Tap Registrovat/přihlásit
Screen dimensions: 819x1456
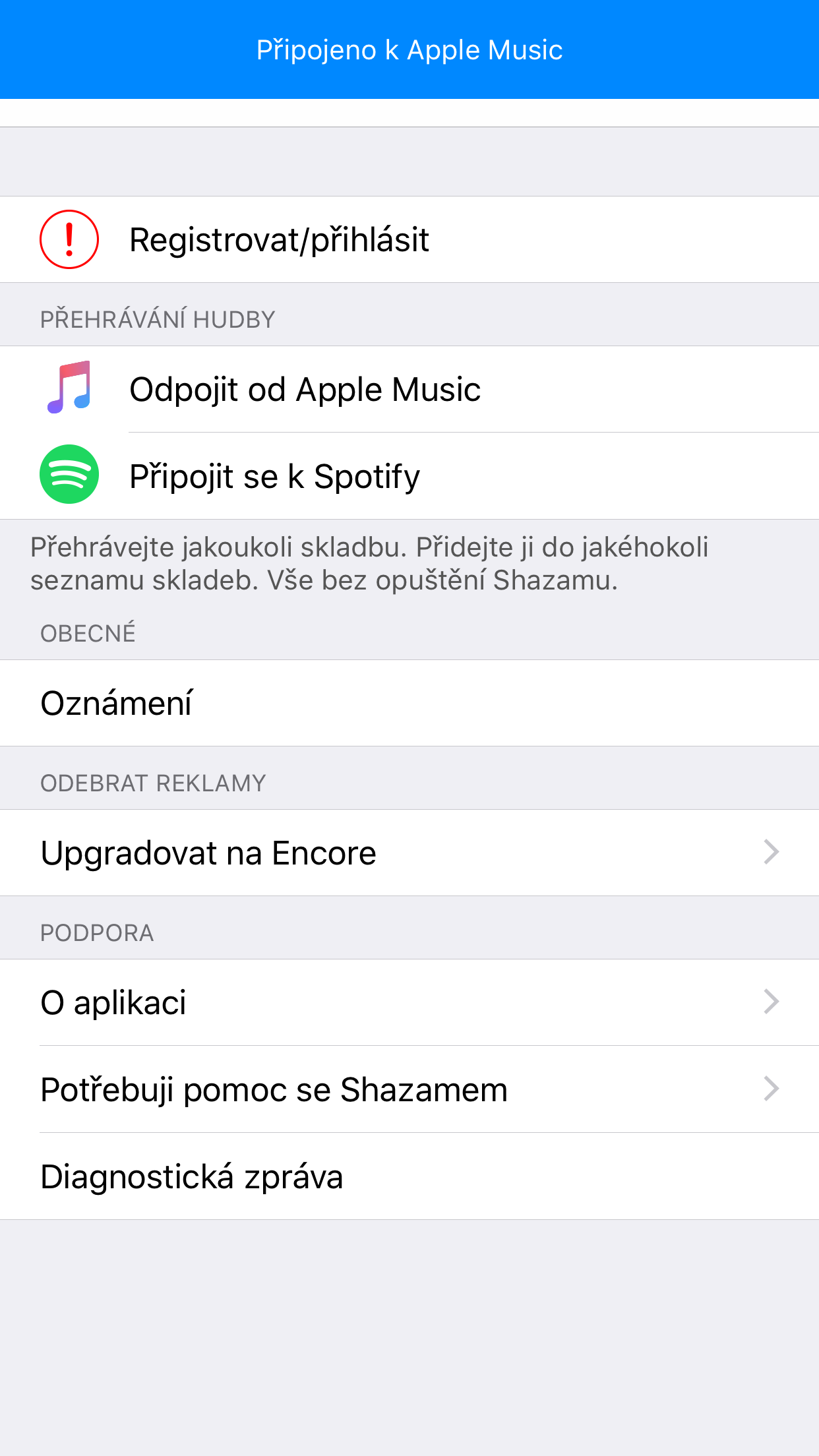pyautogui.click(x=279, y=239)
